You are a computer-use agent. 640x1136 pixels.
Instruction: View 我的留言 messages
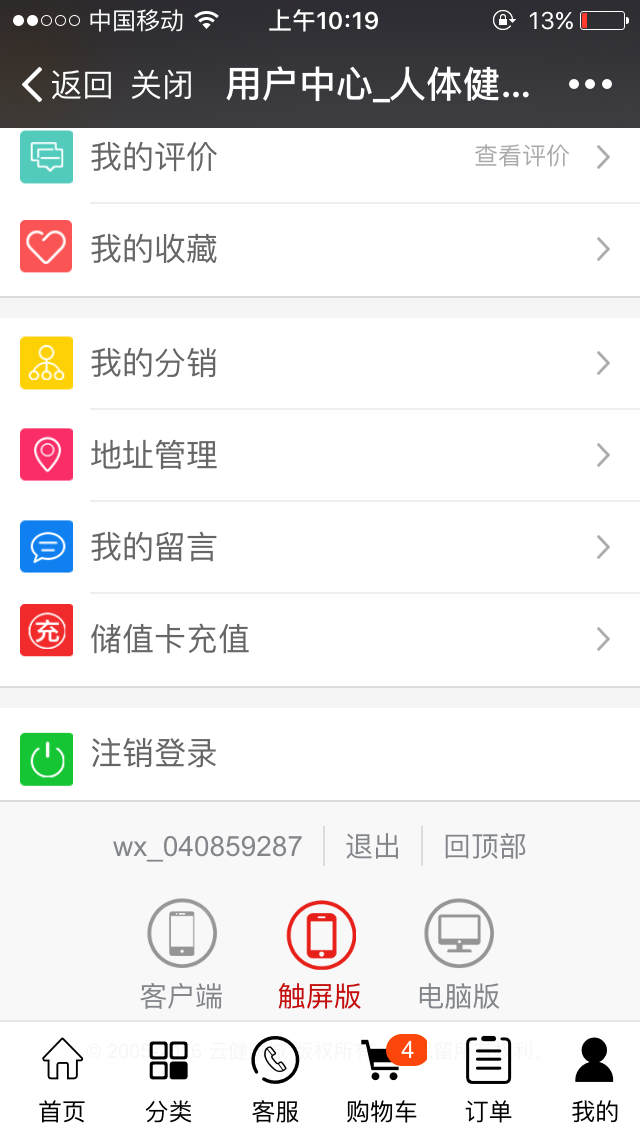coord(320,547)
